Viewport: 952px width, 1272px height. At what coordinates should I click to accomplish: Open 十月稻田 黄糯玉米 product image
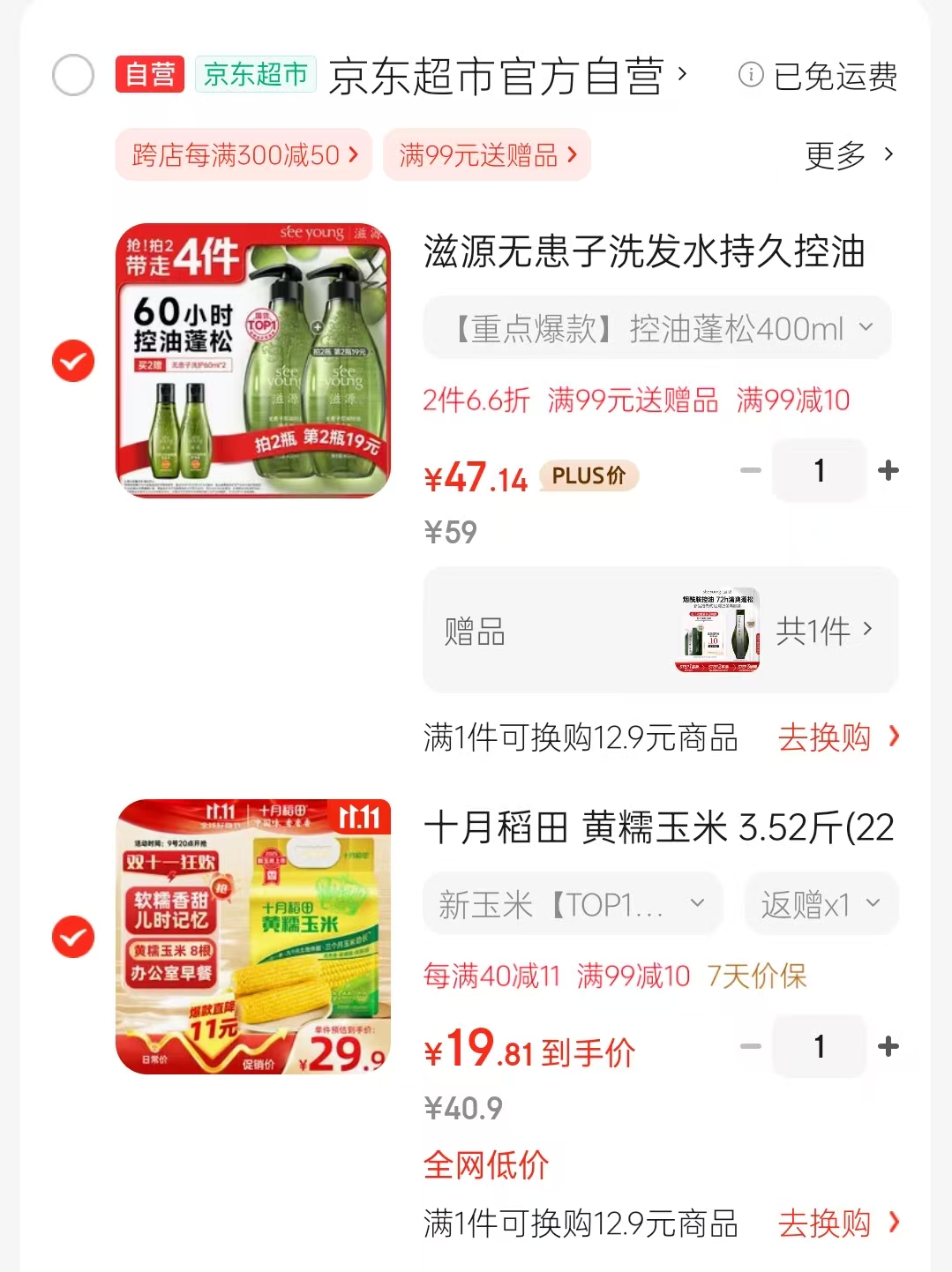[x=253, y=937]
